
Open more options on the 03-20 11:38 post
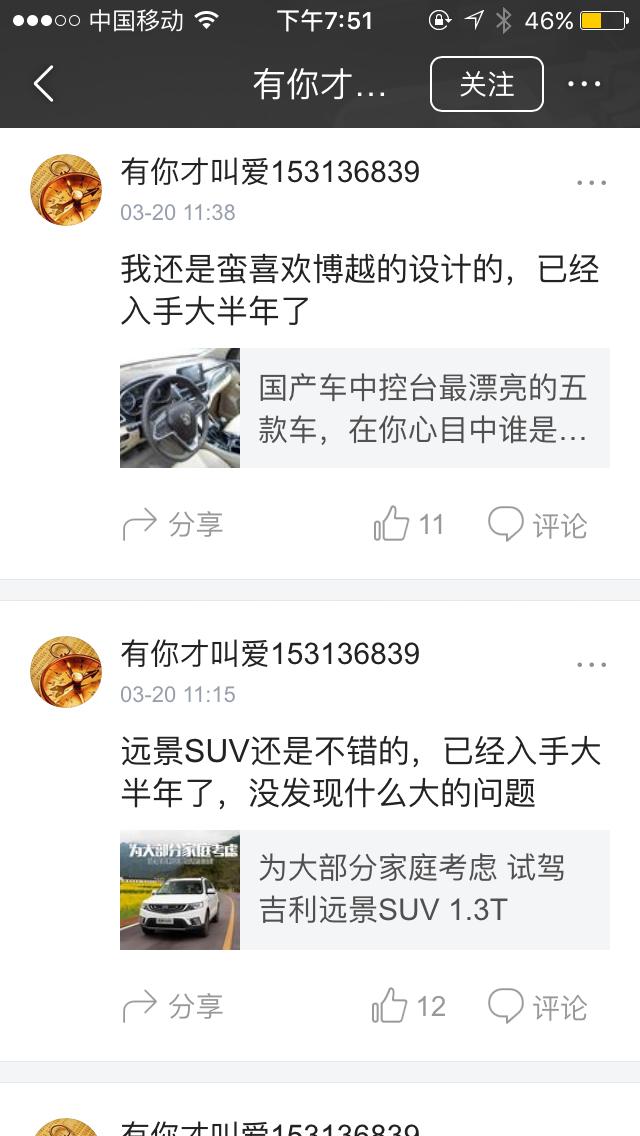[x=591, y=183]
